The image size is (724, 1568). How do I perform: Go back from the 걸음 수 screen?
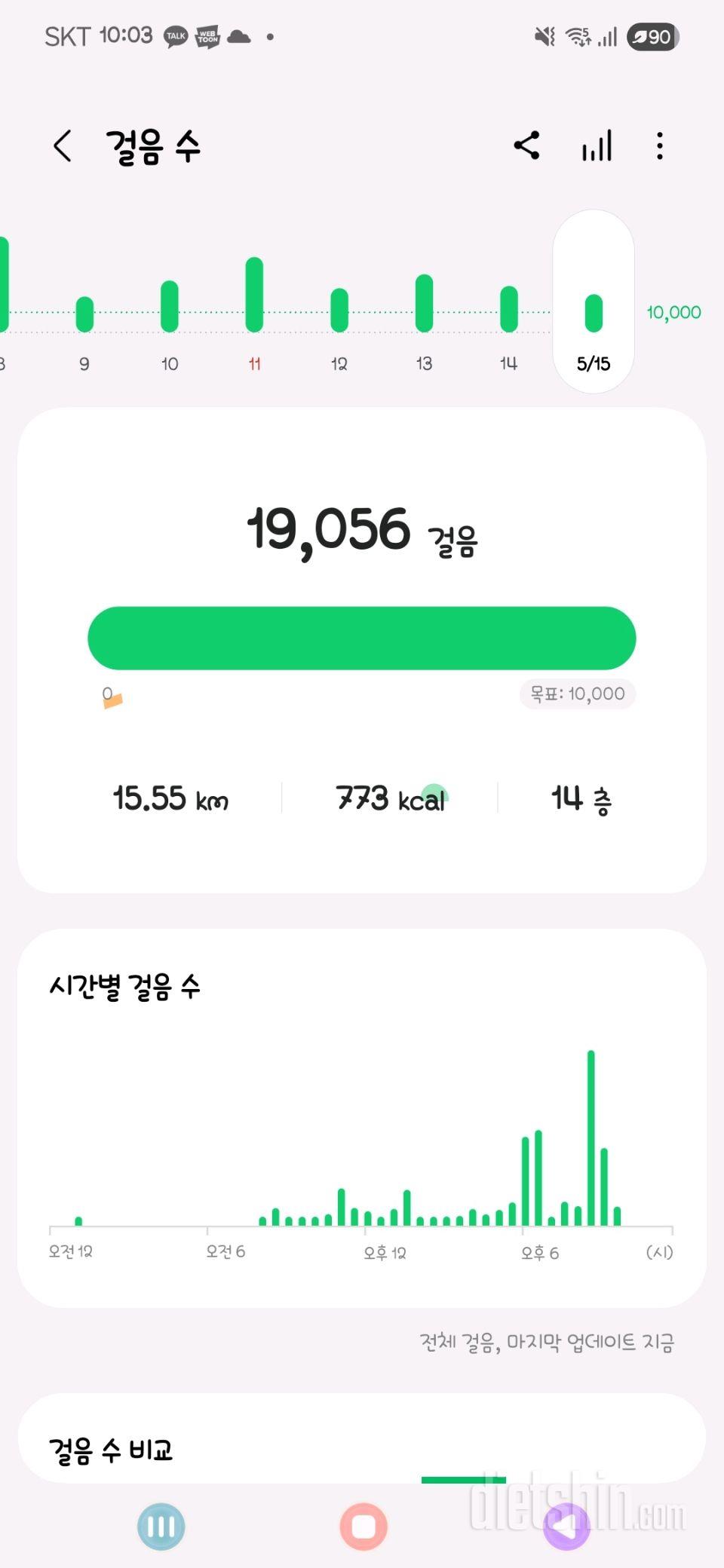click(63, 145)
